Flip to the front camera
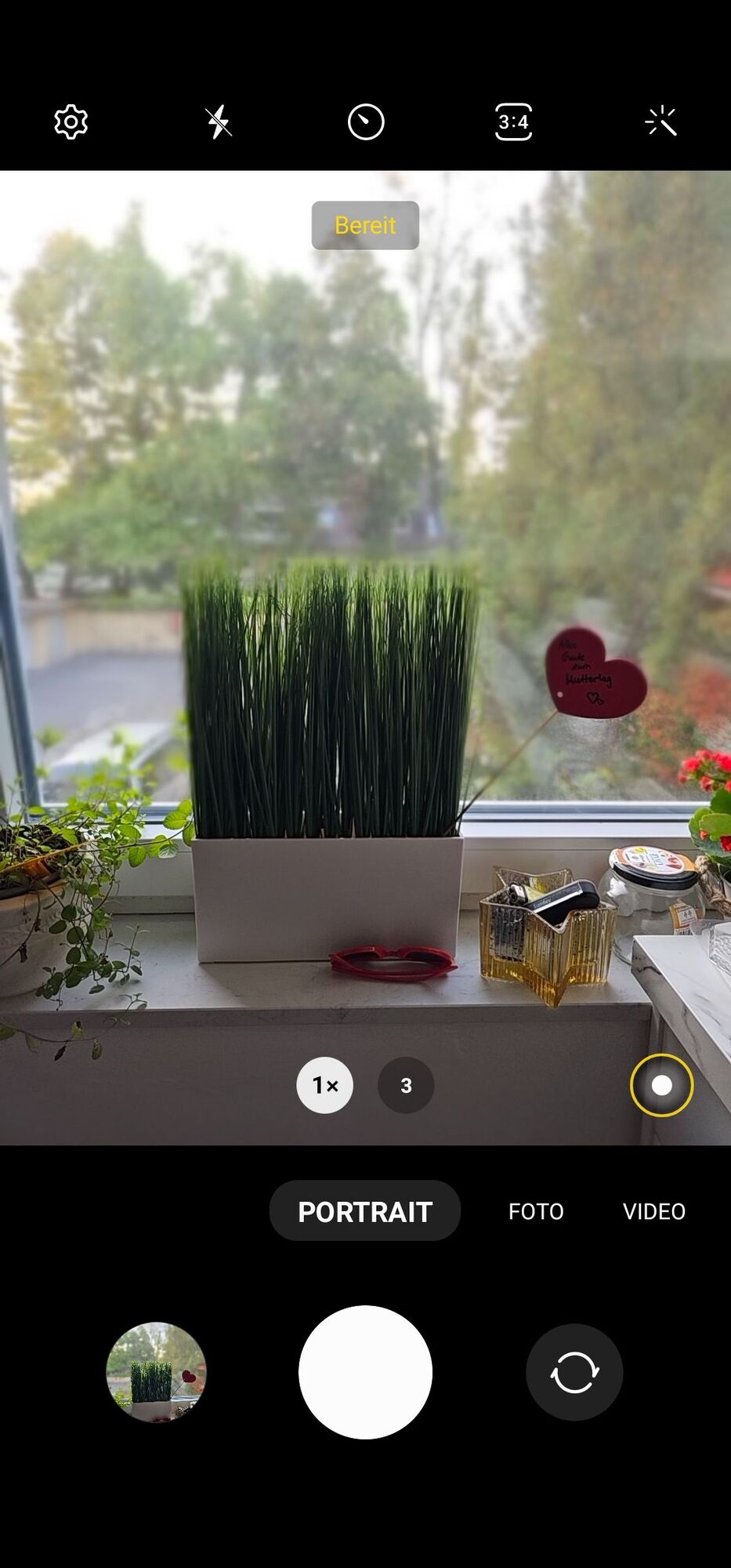The width and height of the screenshot is (731, 1568). [574, 1372]
